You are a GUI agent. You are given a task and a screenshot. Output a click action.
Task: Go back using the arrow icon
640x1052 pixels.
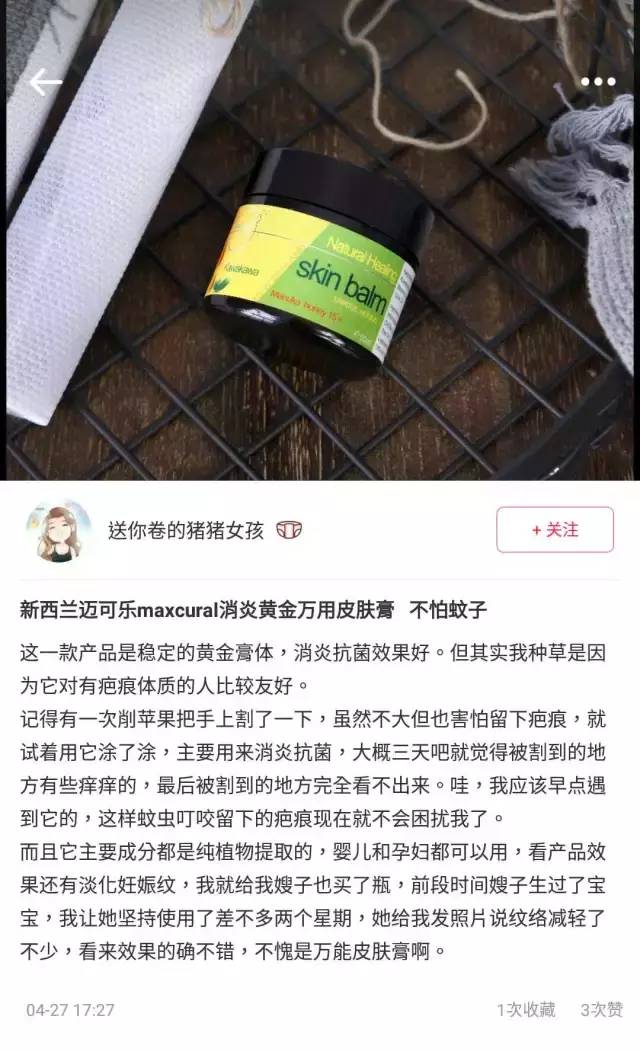(46, 82)
